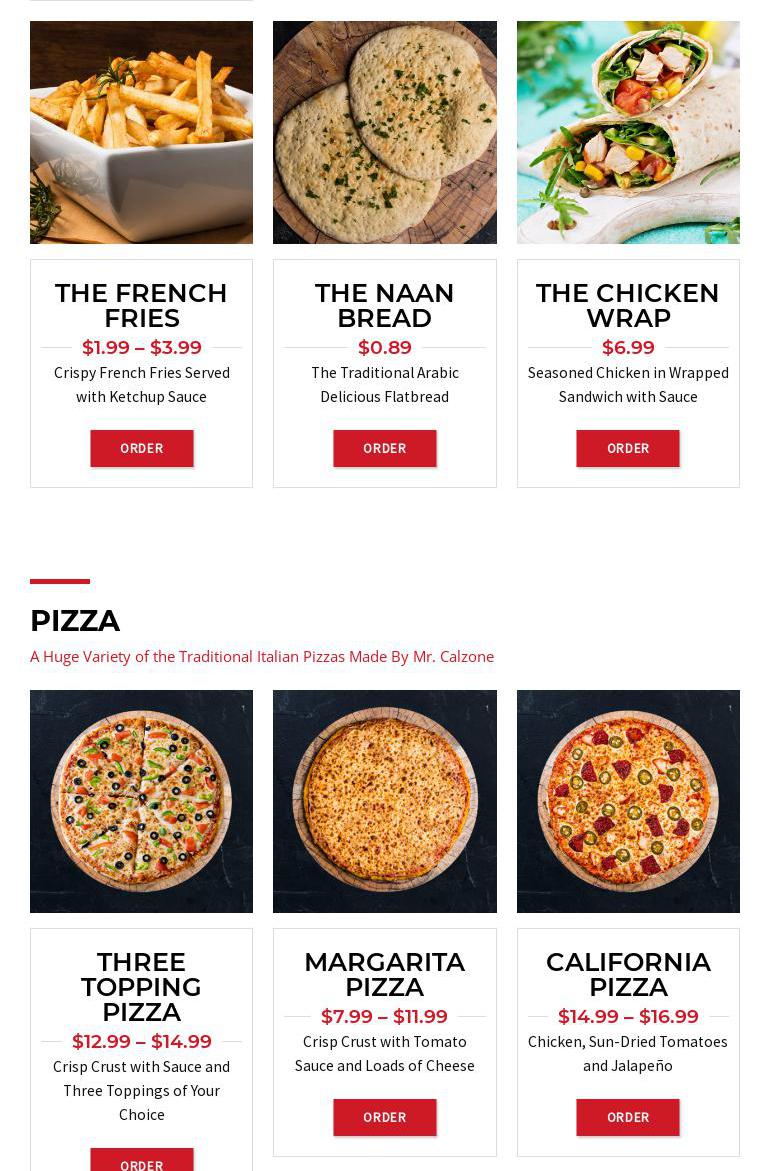Order the Margarita Pizza
Screen dimensions: 770x1171
coord(384,1117)
